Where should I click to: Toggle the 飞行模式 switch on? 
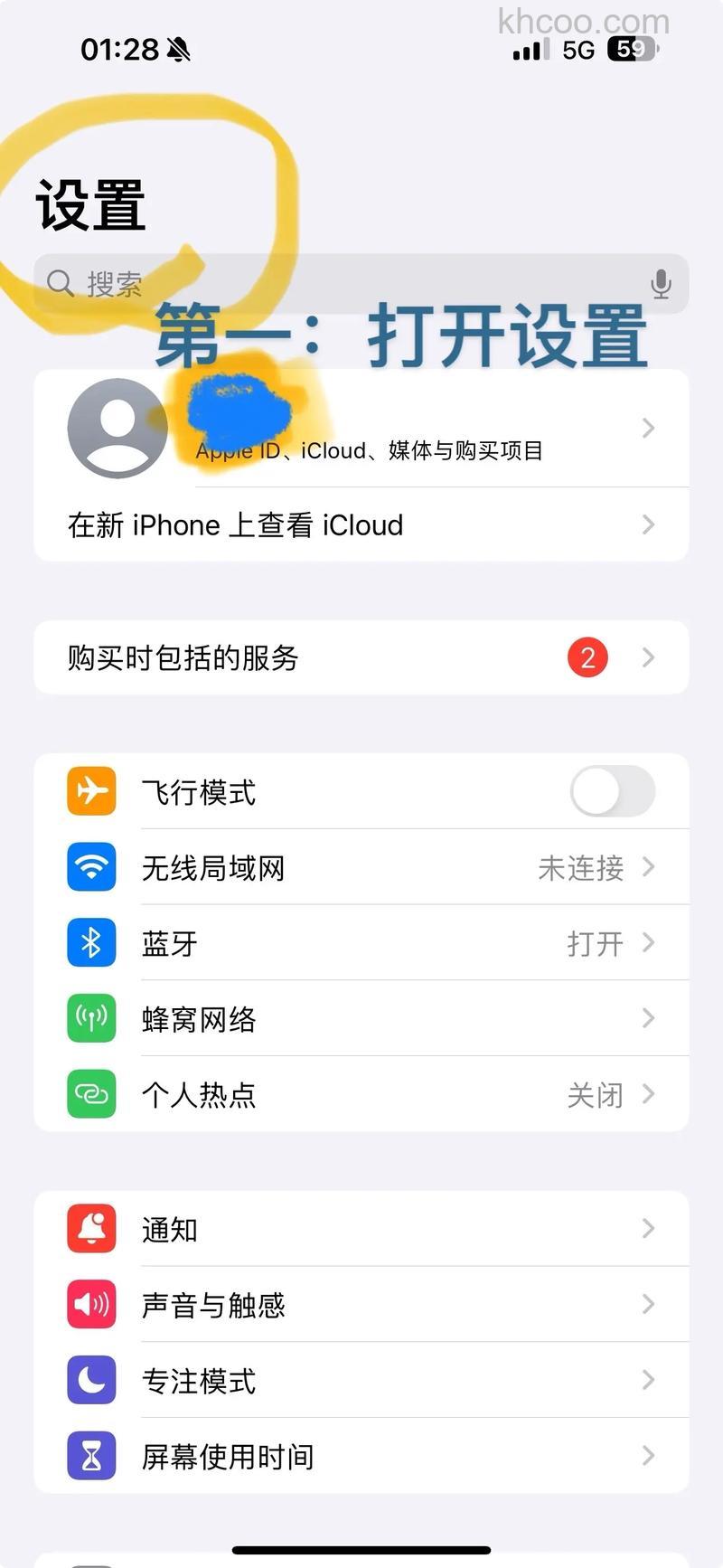(613, 791)
